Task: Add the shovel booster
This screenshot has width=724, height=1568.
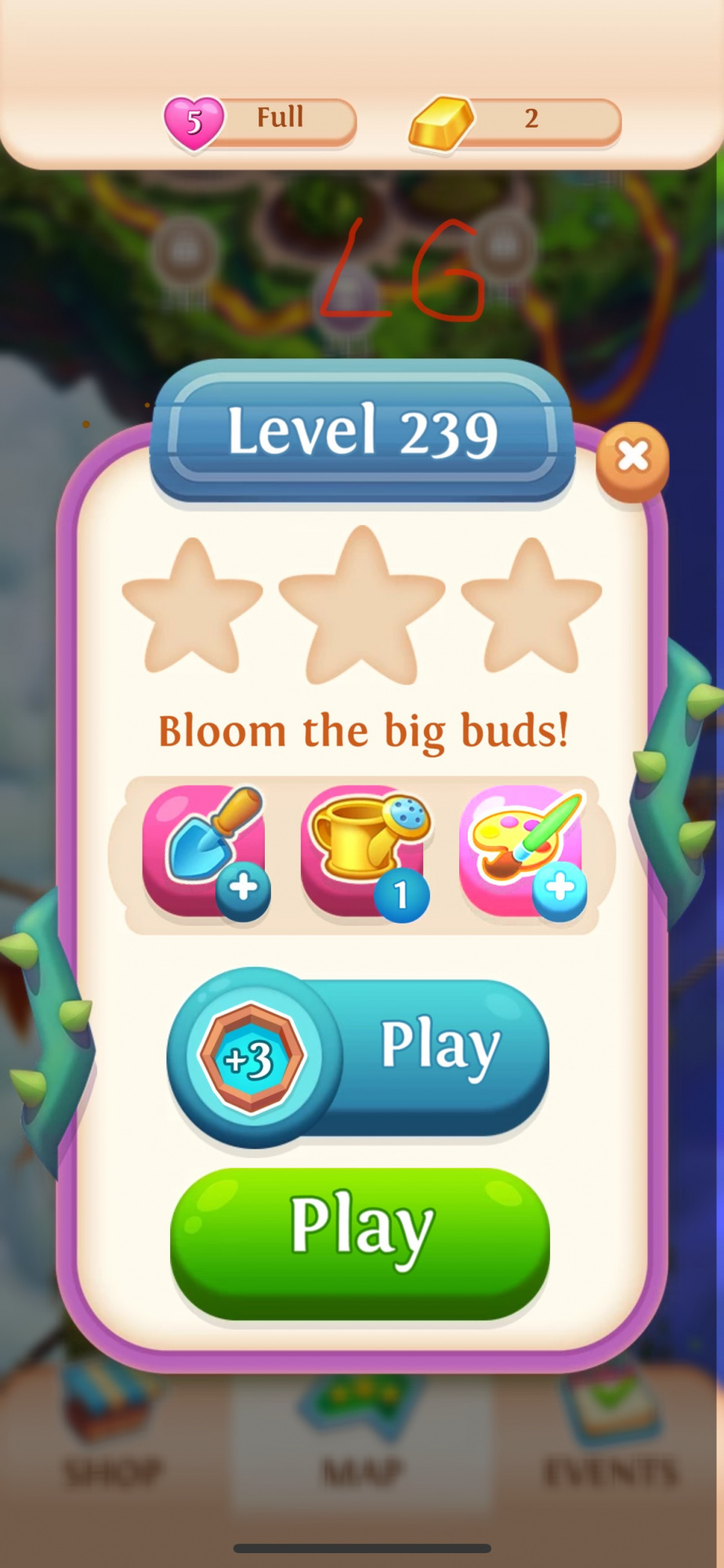Action: pyautogui.click(x=205, y=851)
